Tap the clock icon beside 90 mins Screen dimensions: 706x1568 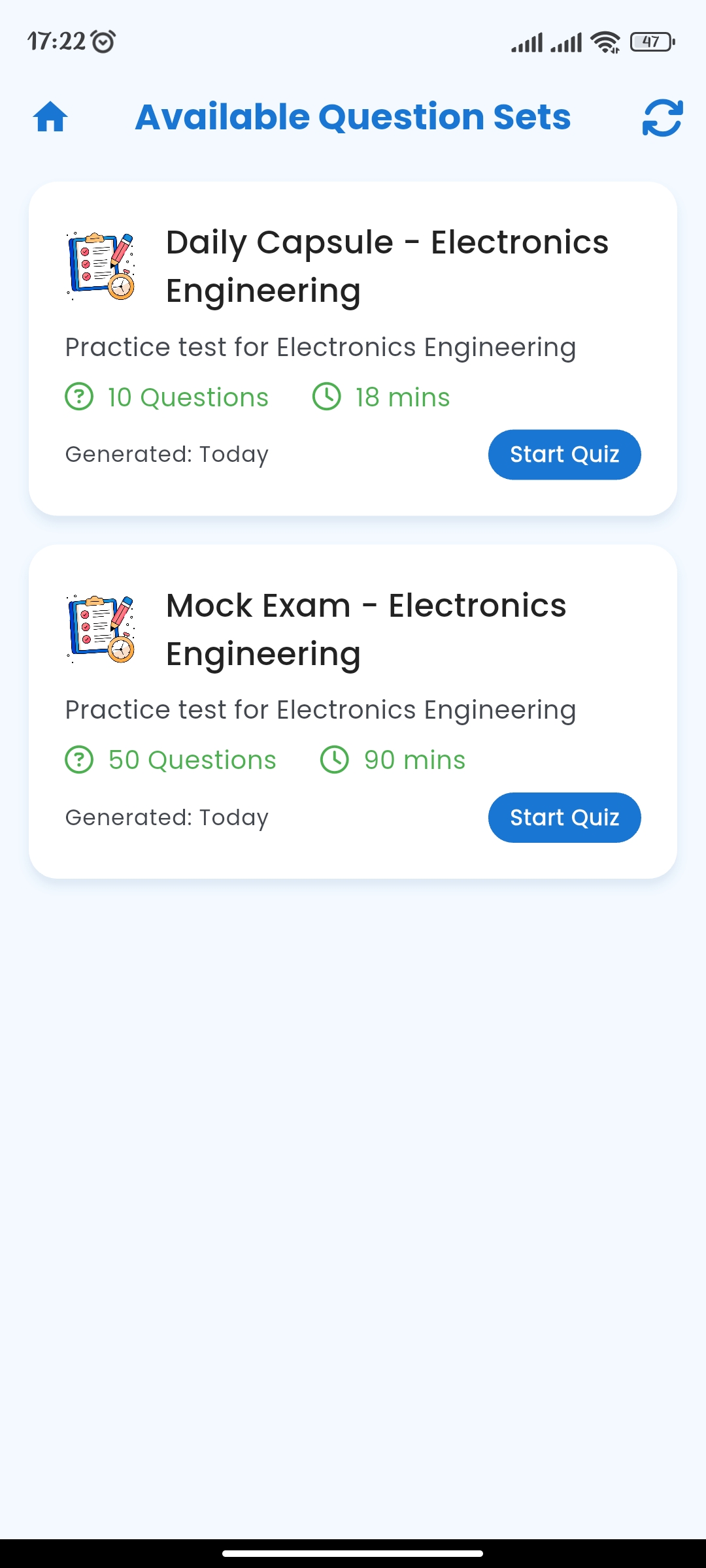tap(335, 759)
